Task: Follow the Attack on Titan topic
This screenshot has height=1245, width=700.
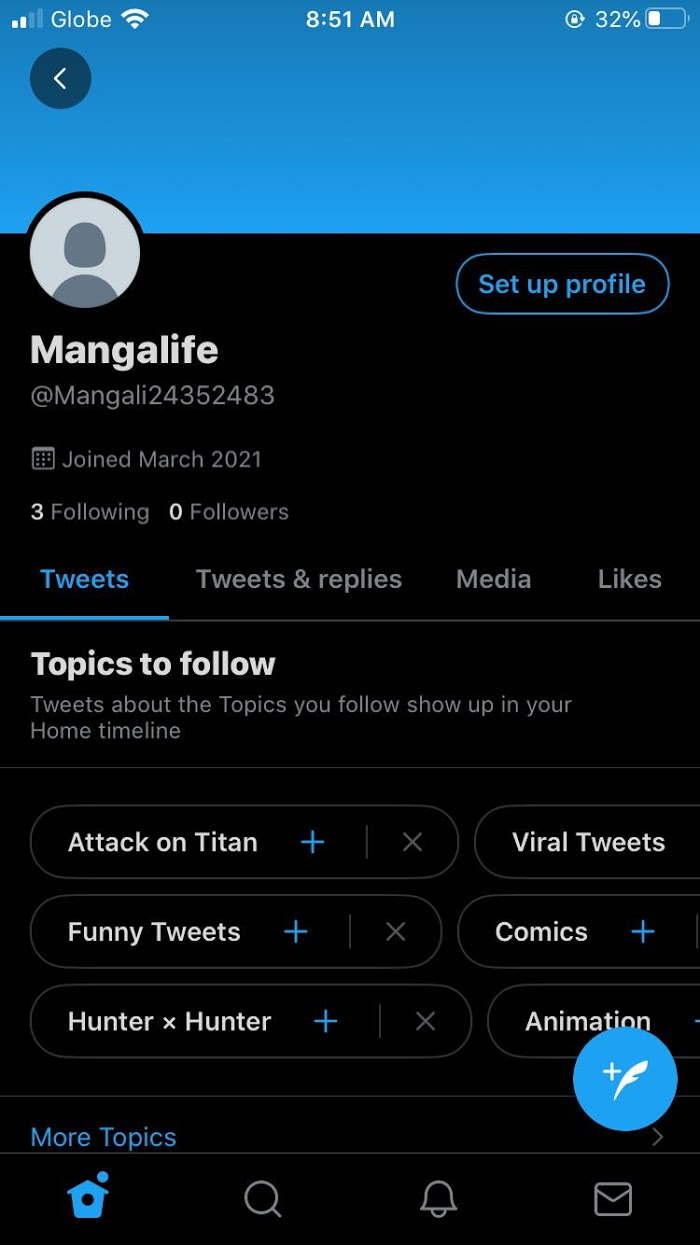Action: pyautogui.click(x=313, y=842)
